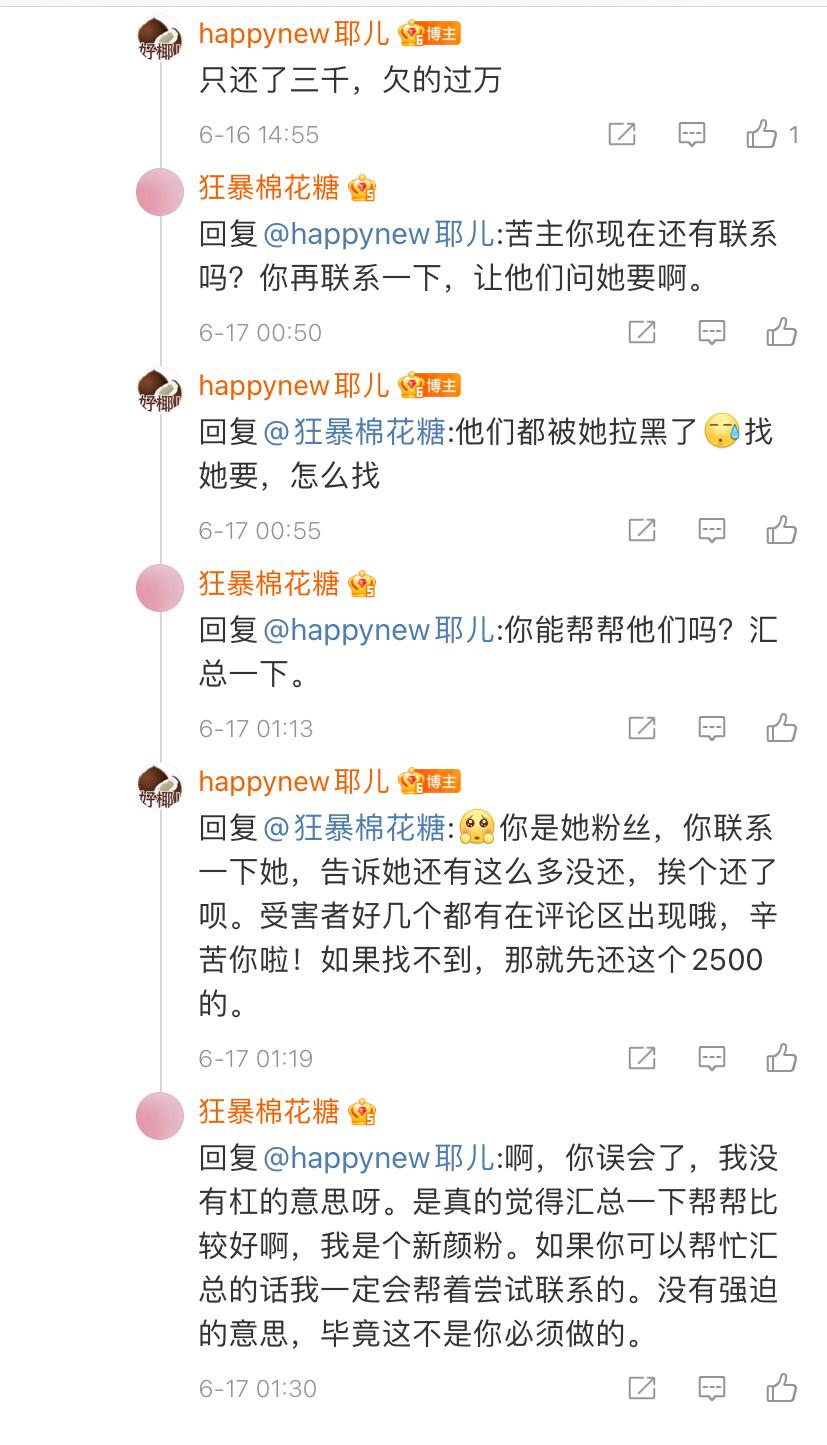Reply to the comment posted 6-16 14:55
Screen dimensions: 827x1445
[x=692, y=134]
